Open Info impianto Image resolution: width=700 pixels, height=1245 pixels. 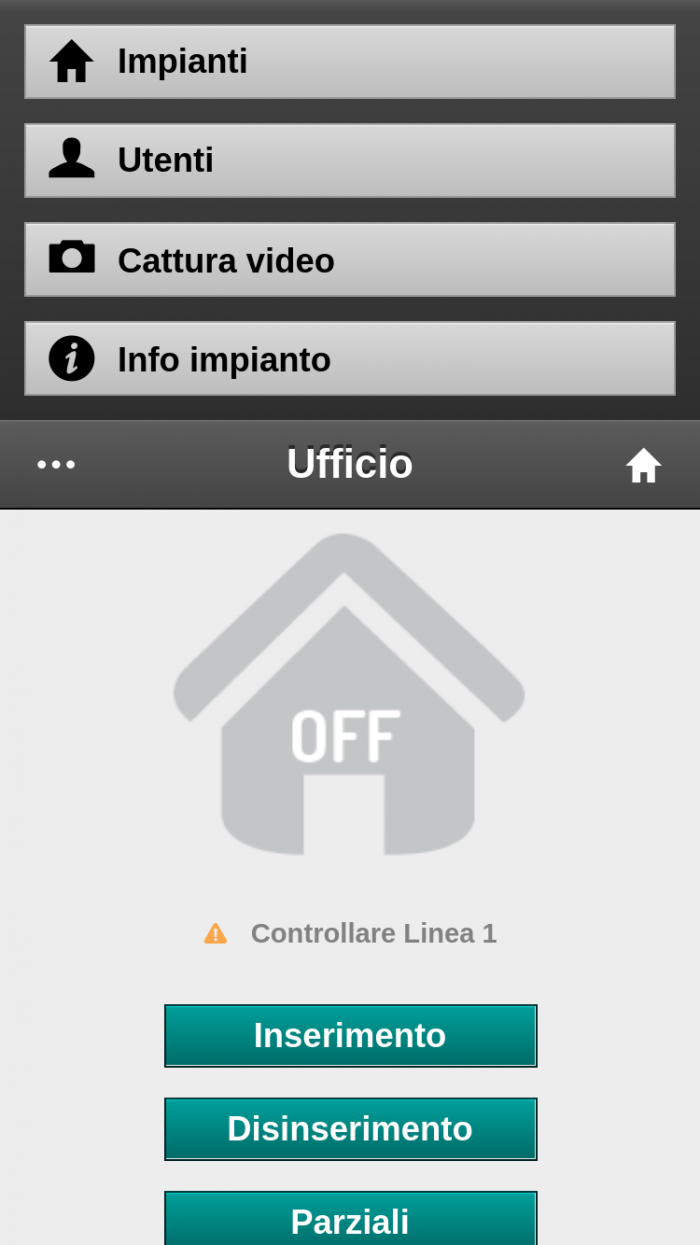pos(349,359)
